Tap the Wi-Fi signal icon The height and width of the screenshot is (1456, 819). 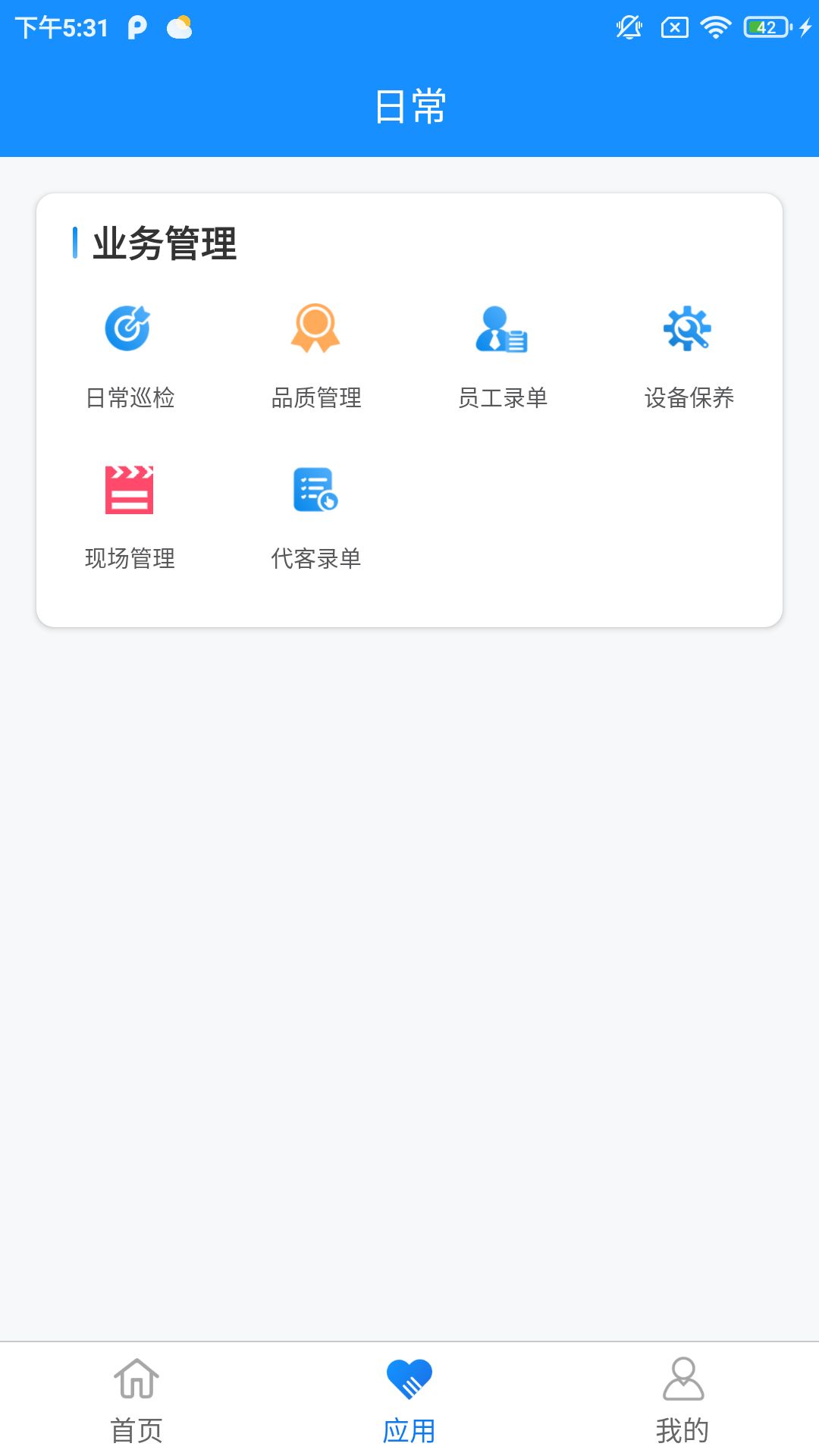[x=715, y=27]
